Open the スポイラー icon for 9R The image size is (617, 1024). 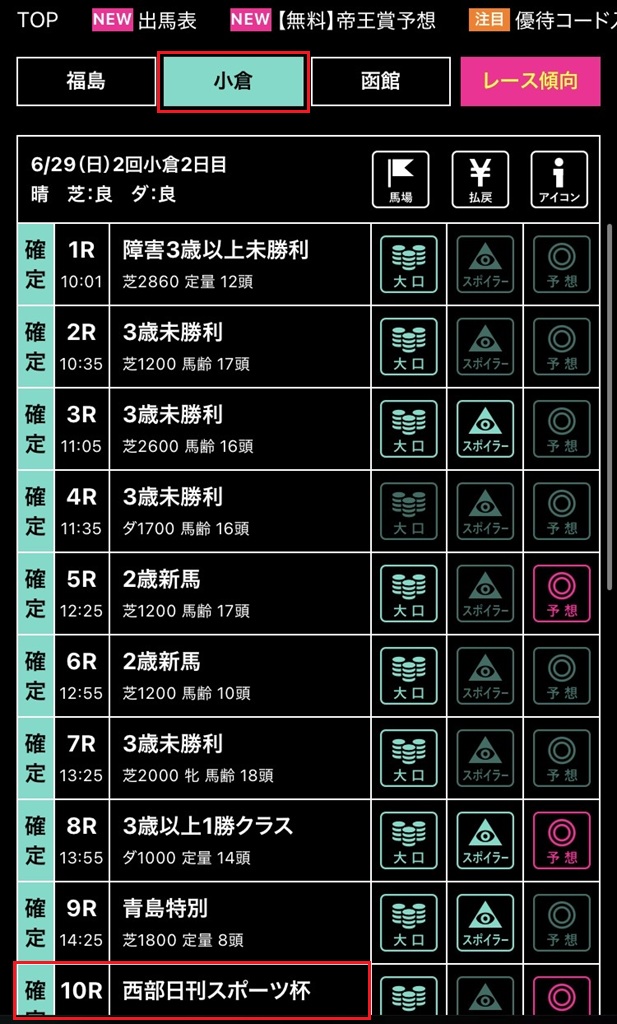485,923
